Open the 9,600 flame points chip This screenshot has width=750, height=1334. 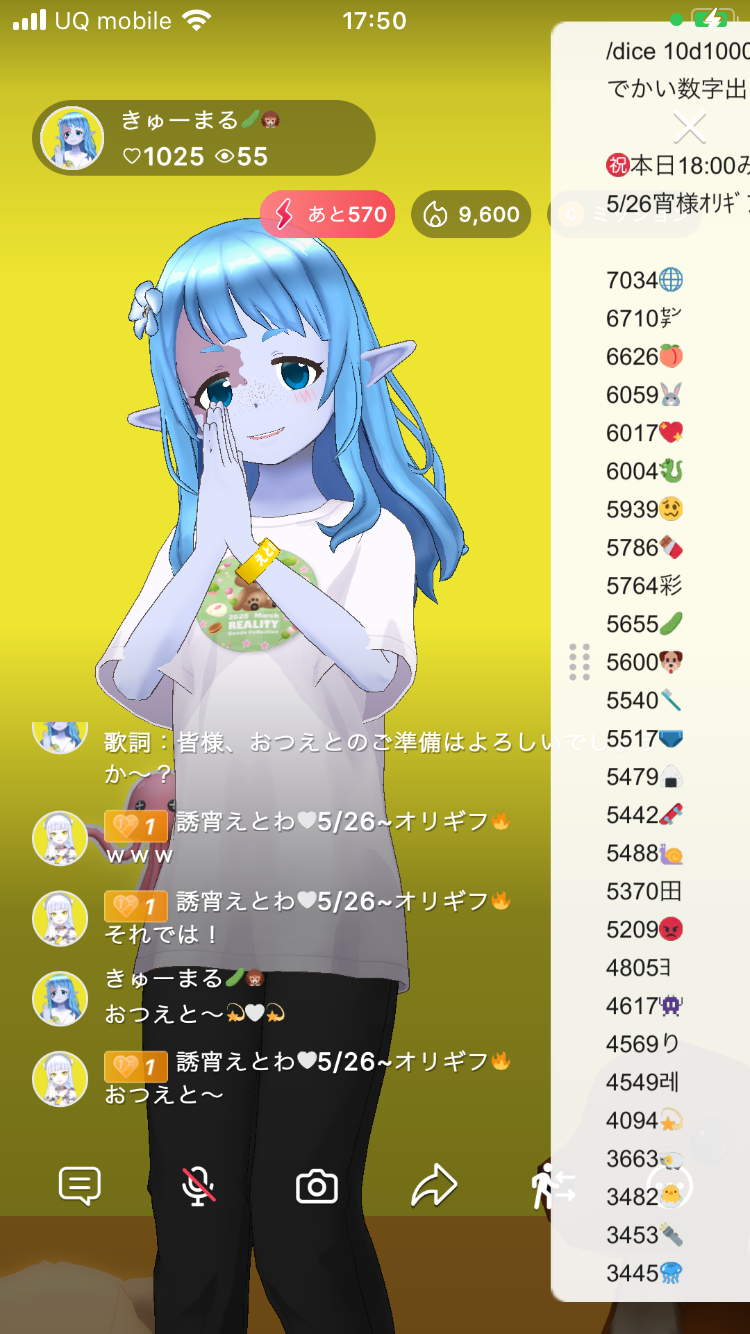click(472, 214)
